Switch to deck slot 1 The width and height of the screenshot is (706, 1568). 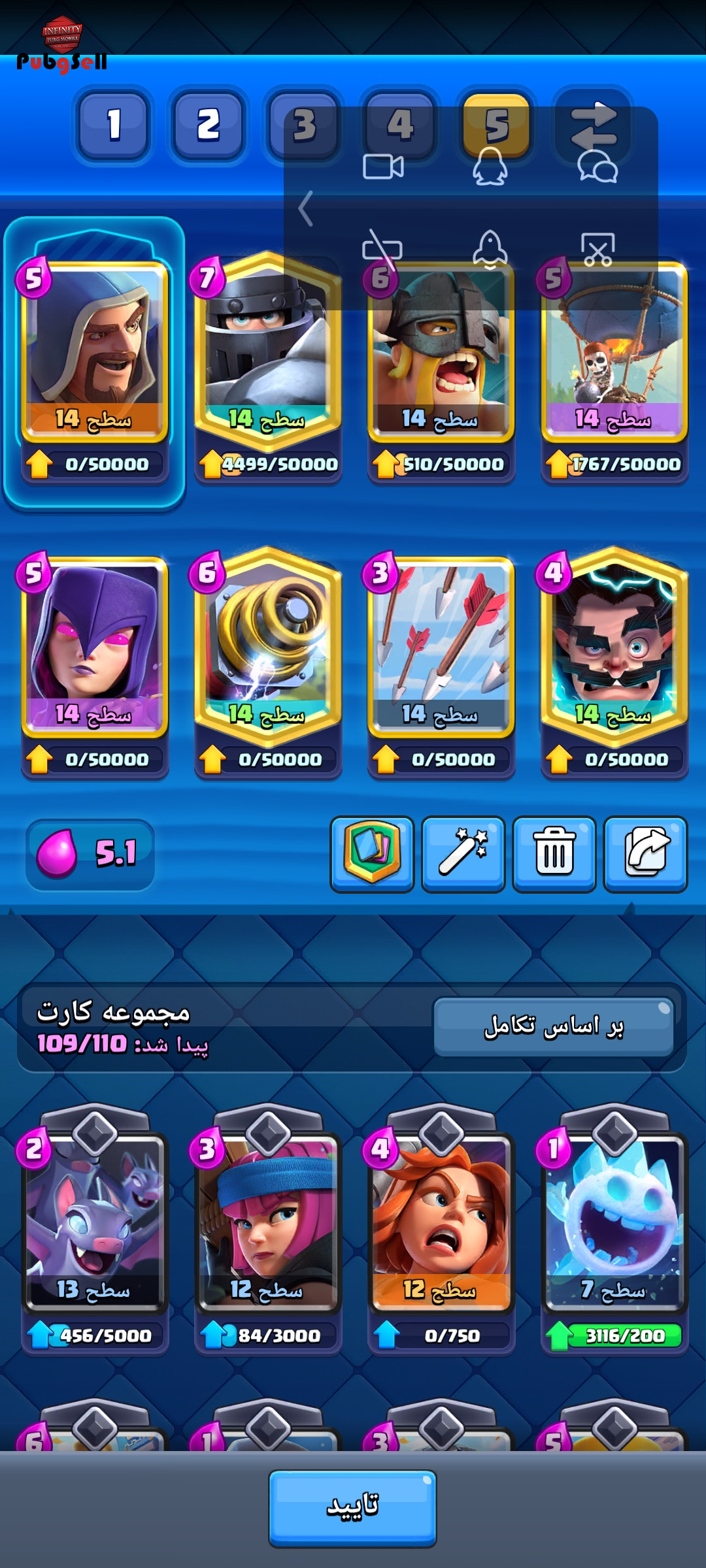pos(114,125)
